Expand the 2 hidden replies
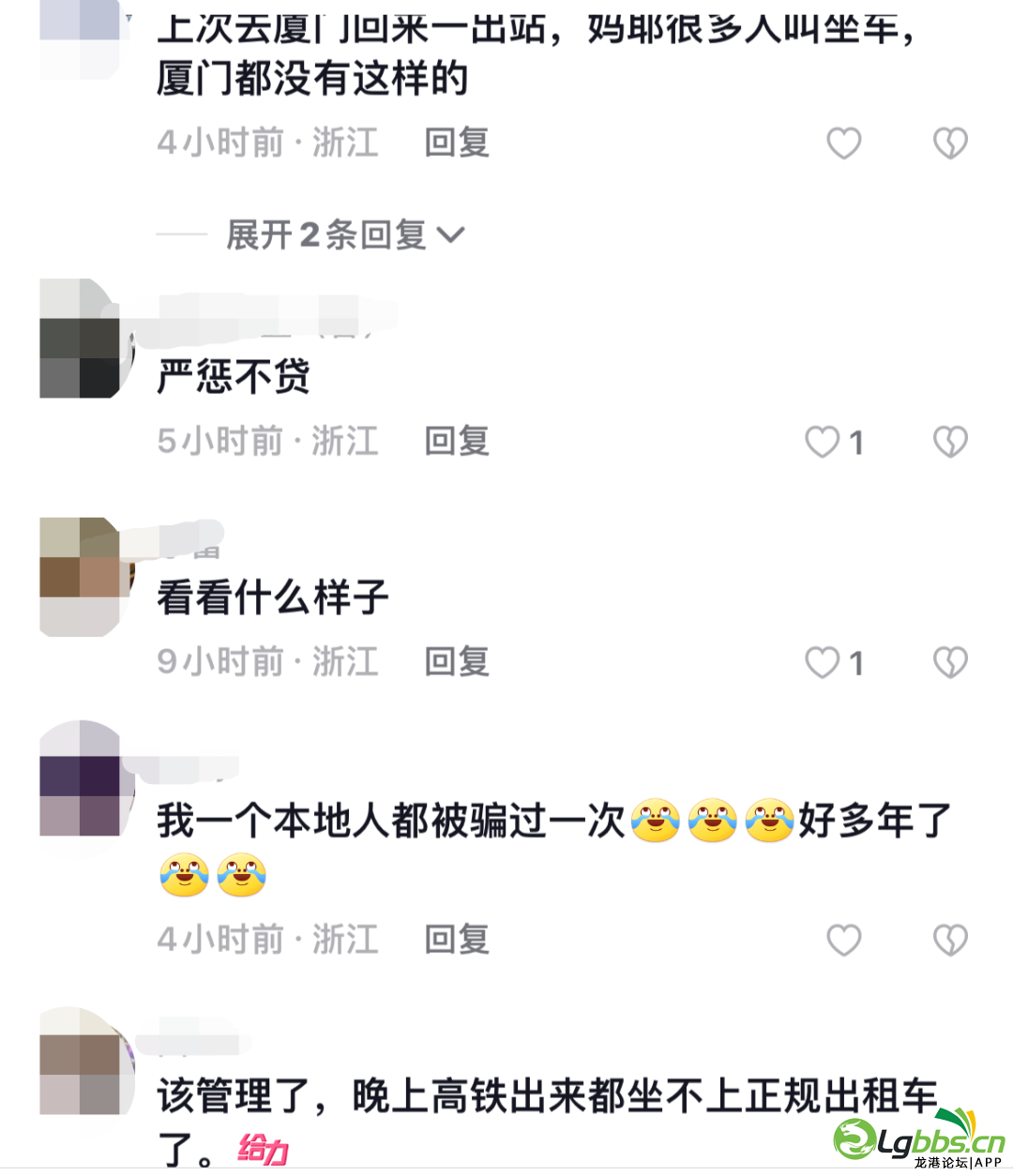This screenshot has height=1176, width=1013. (345, 234)
